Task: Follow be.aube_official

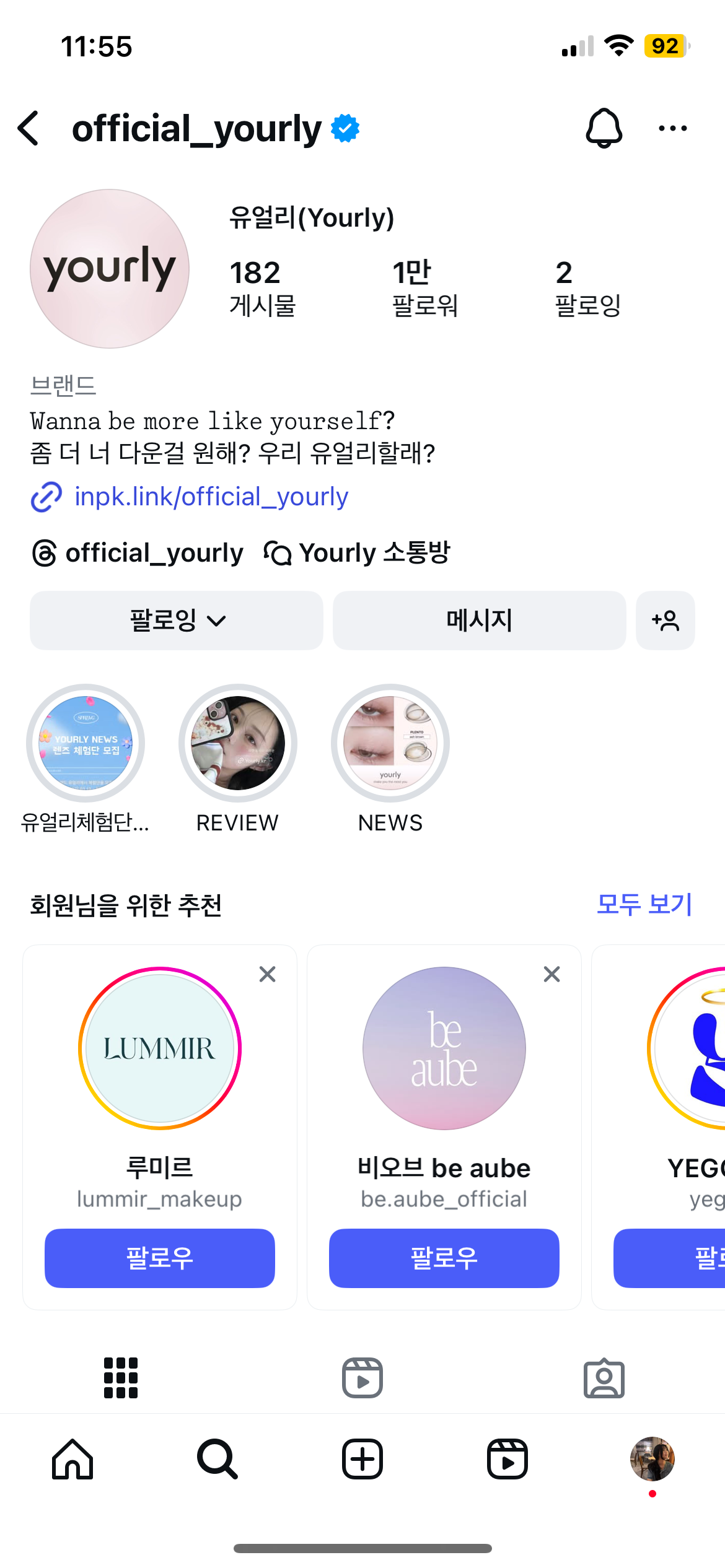Action: pyautogui.click(x=444, y=1258)
